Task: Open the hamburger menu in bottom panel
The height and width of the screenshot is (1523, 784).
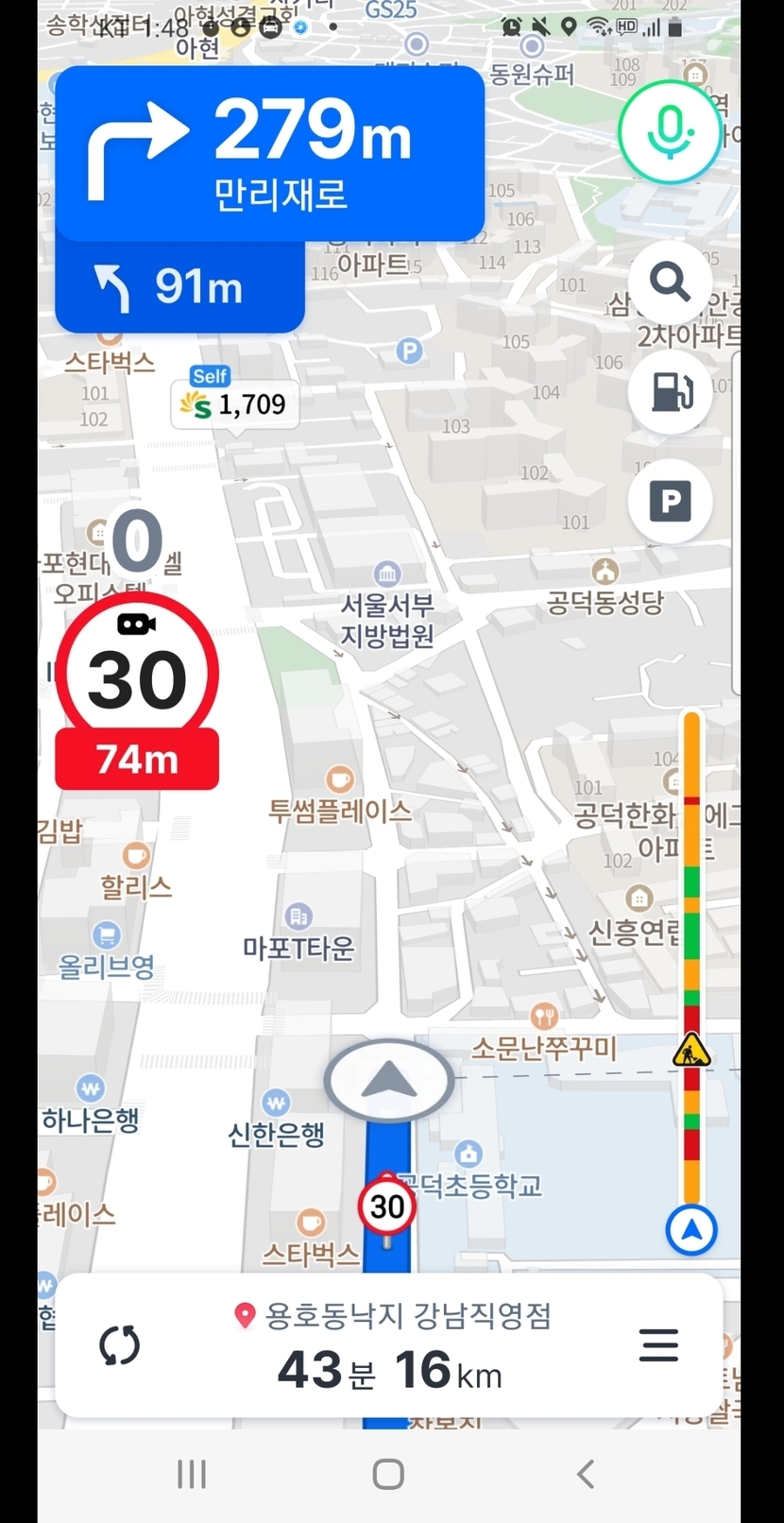Action: (x=658, y=1344)
